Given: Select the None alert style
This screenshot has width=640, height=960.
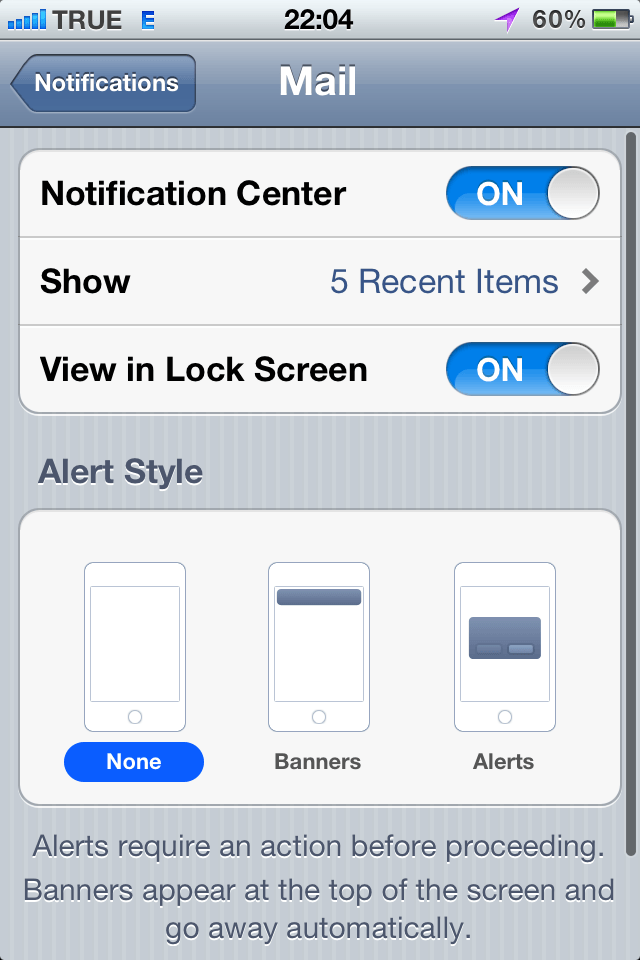Looking at the screenshot, I should pos(134,670).
